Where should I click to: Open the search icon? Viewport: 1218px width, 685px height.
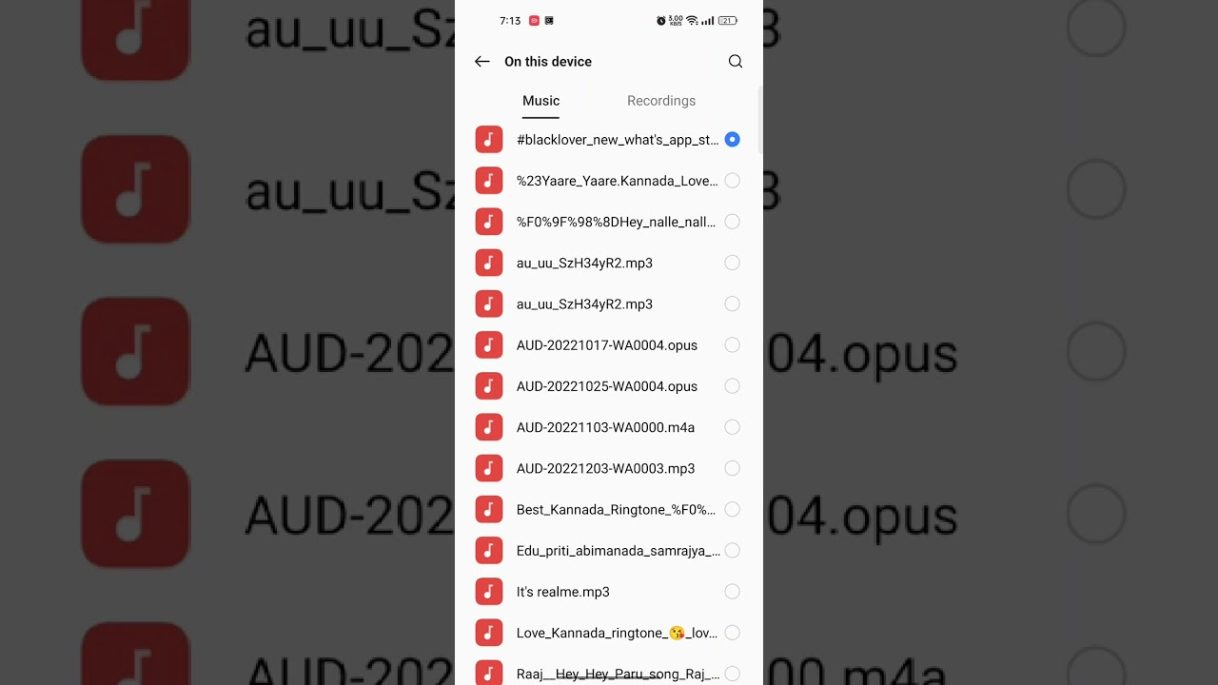pos(735,61)
